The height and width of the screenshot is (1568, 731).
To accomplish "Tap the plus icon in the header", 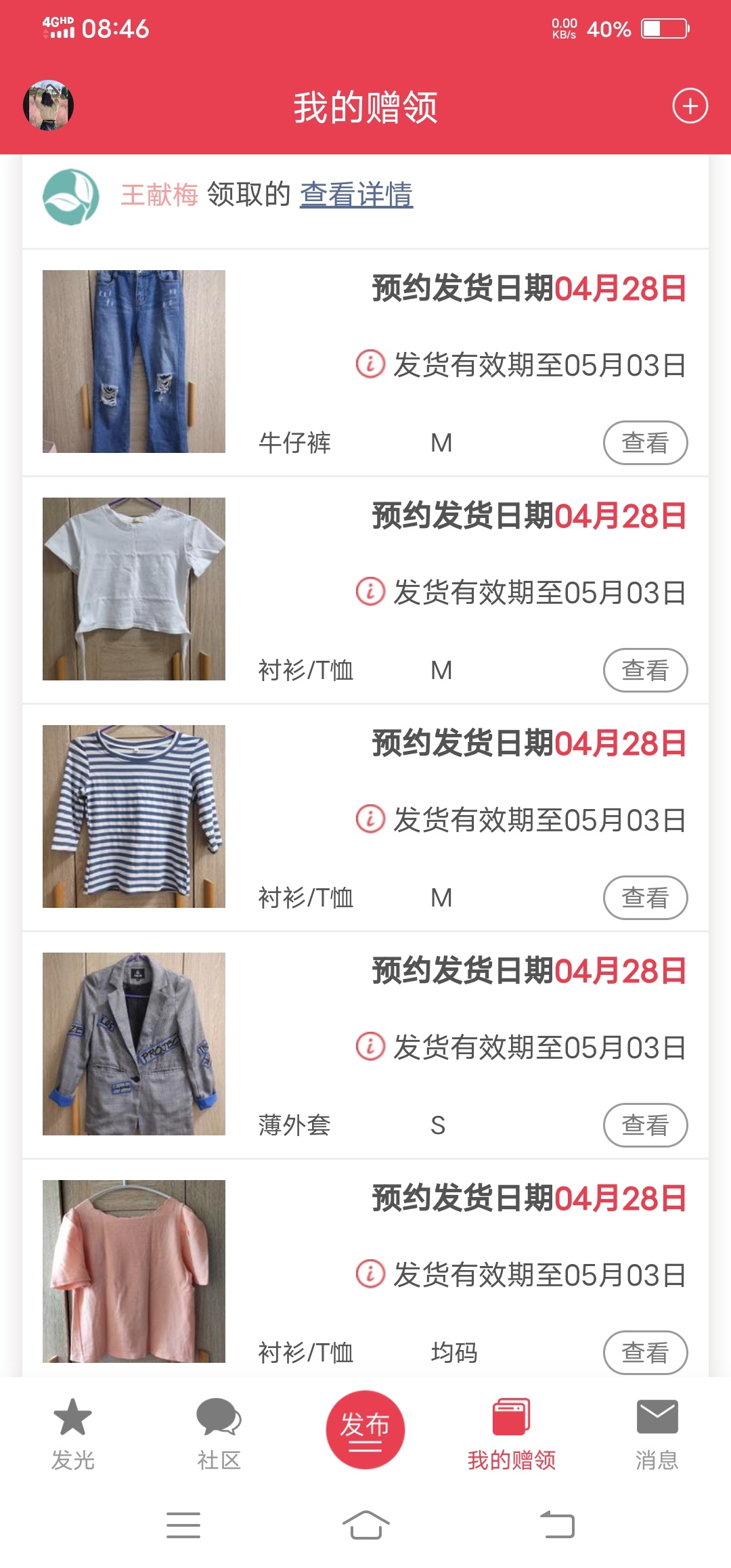I will [x=690, y=106].
